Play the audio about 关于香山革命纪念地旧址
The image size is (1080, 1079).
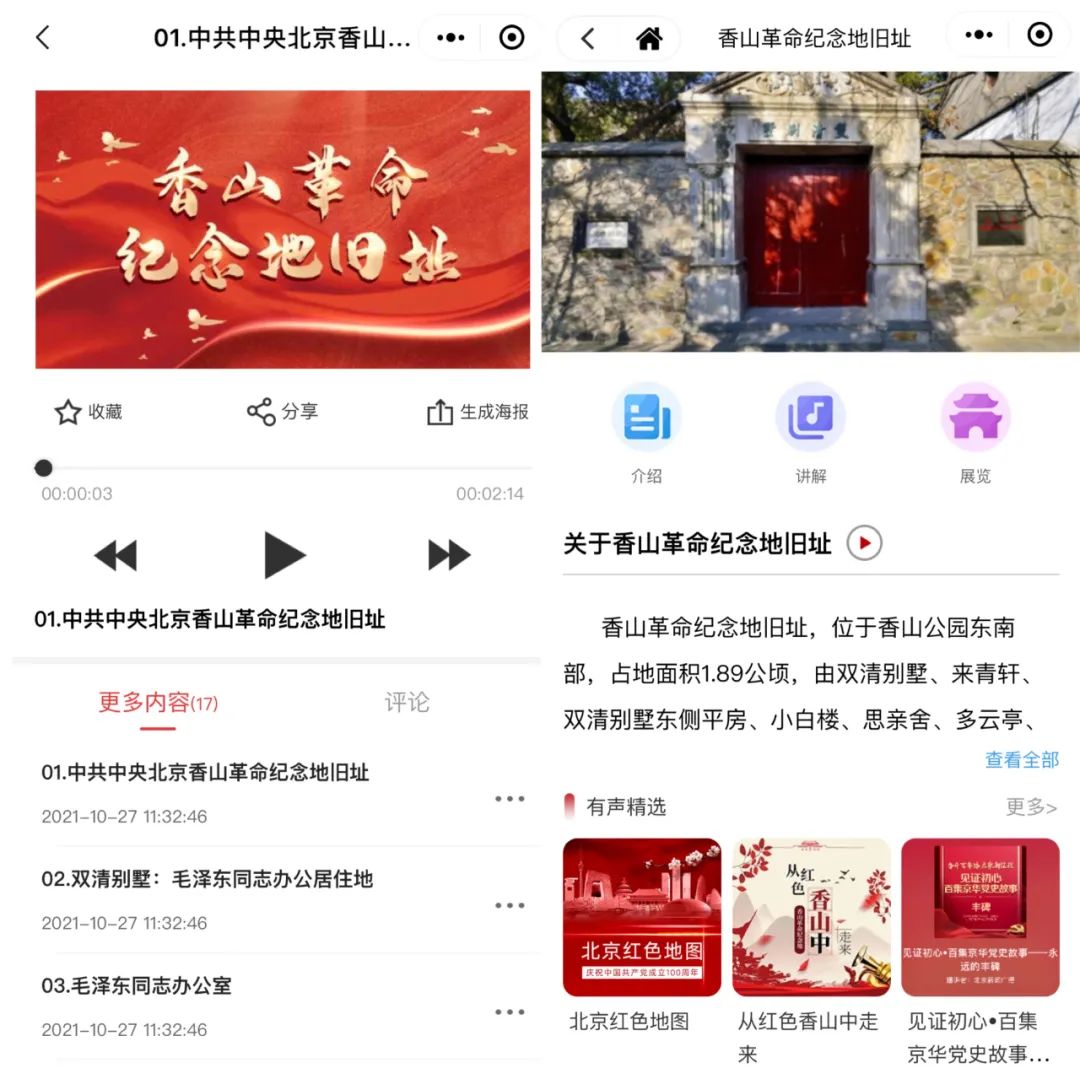pyautogui.click(x=864, y=544)
